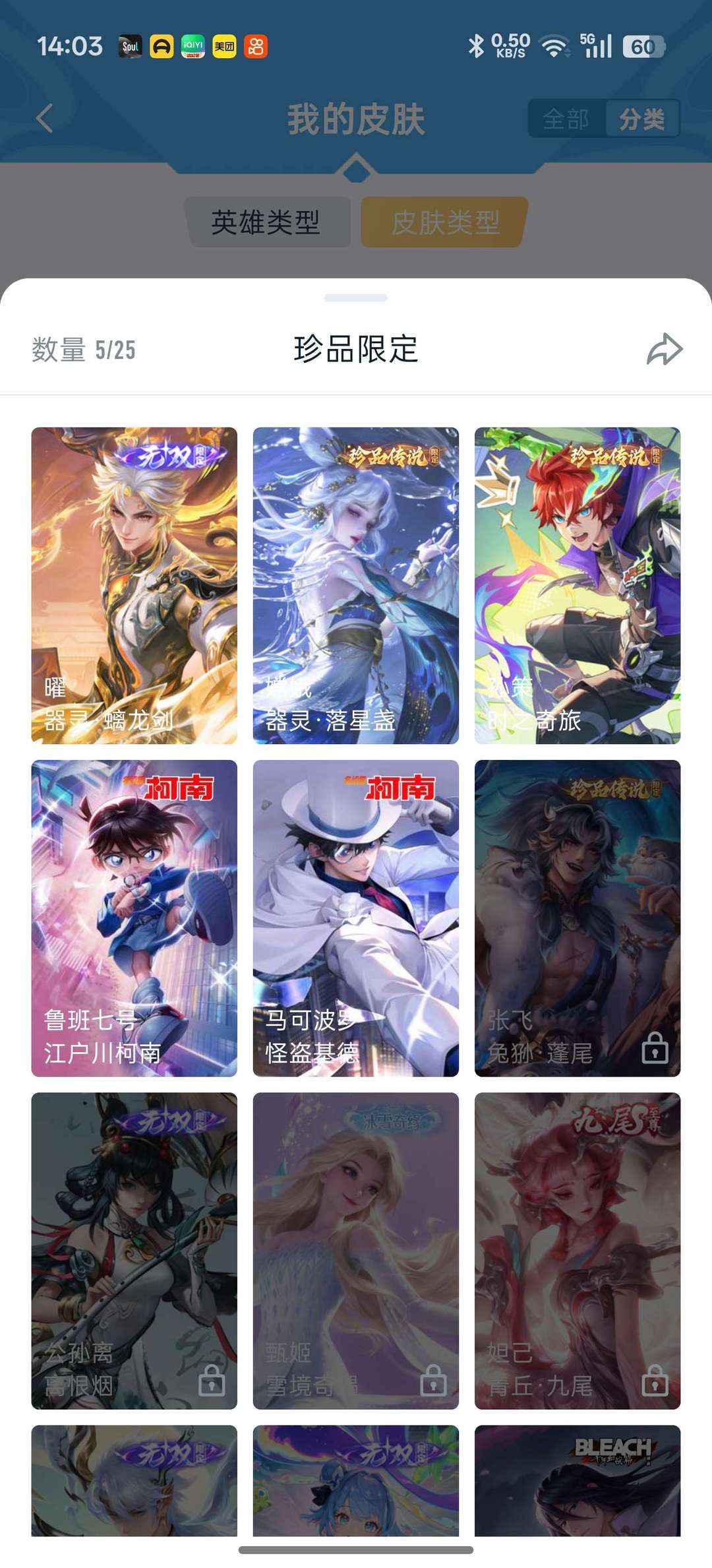The image size is (712, 1568).
Task: Share the 珍品限定 skin collection
Action: coord(664,349)
